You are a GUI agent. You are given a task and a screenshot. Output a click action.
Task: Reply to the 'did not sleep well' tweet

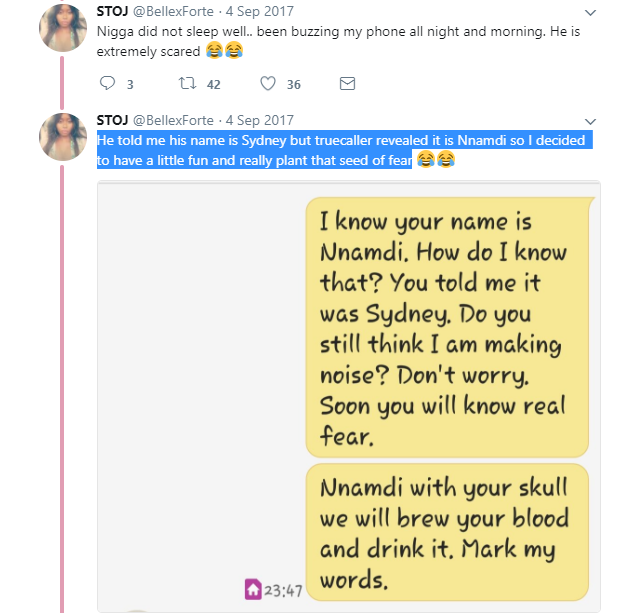pos(108,84)
